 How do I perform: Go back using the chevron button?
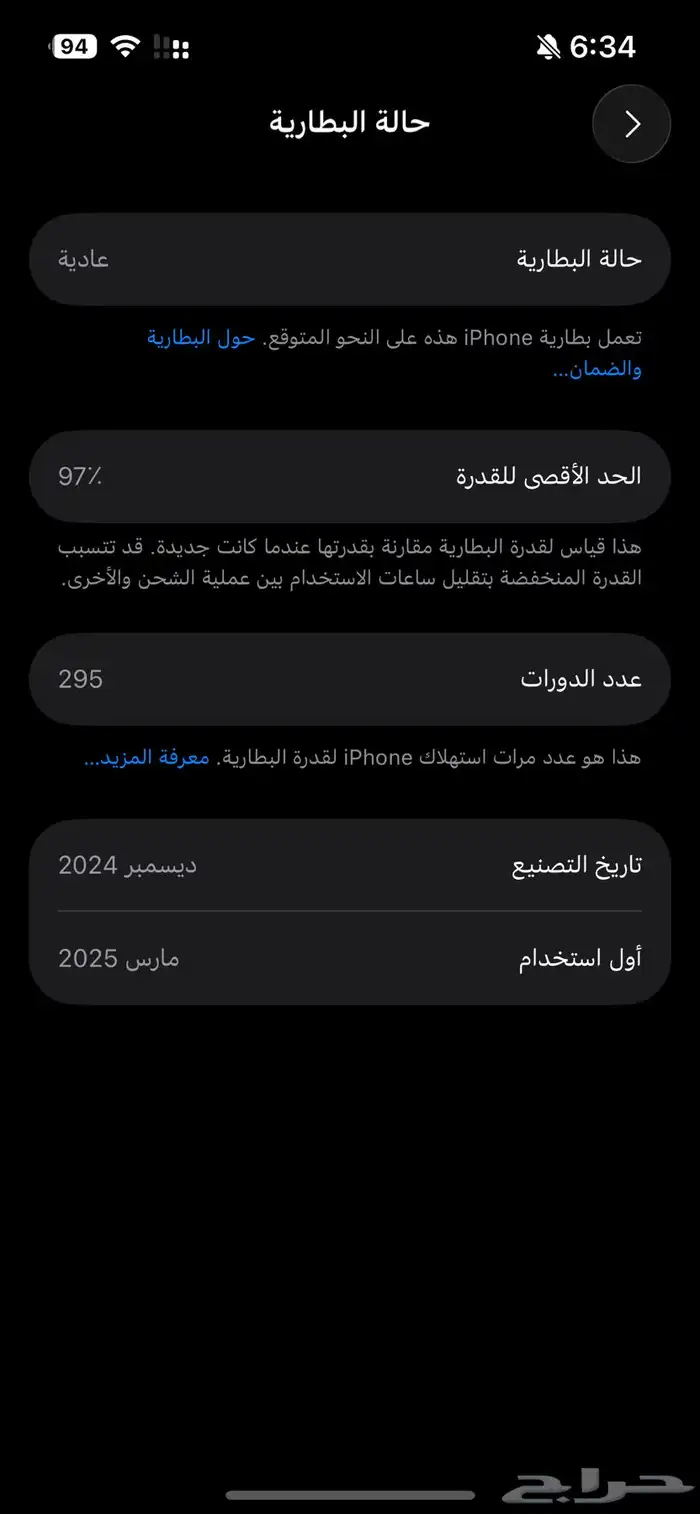click(631, 123)
